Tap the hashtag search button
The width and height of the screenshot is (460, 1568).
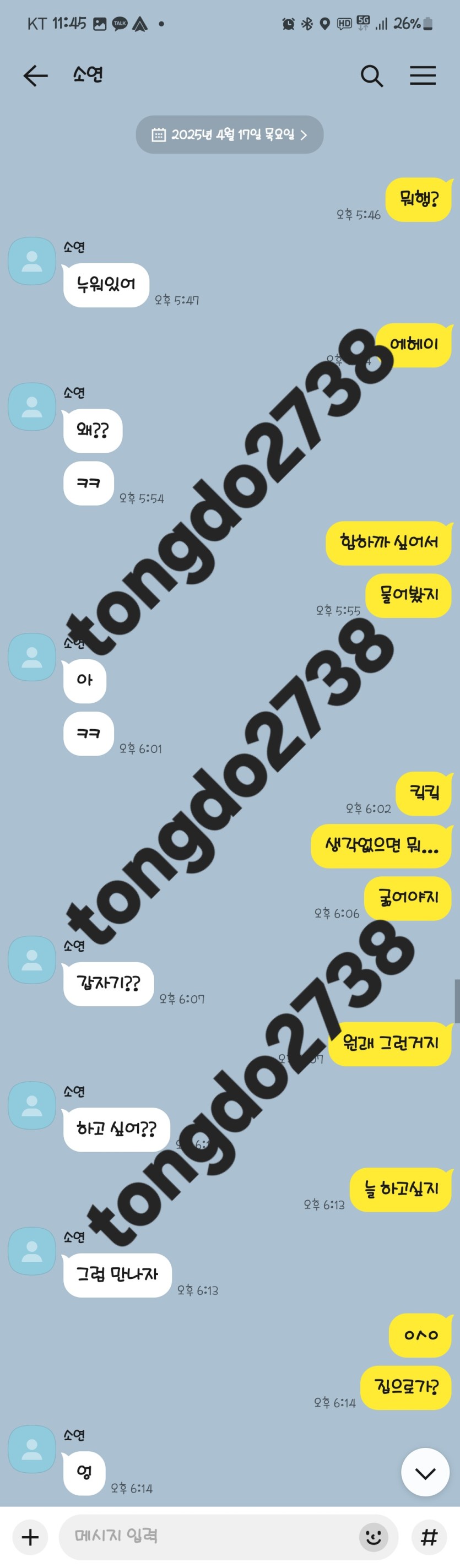[x=429, y=1537]
